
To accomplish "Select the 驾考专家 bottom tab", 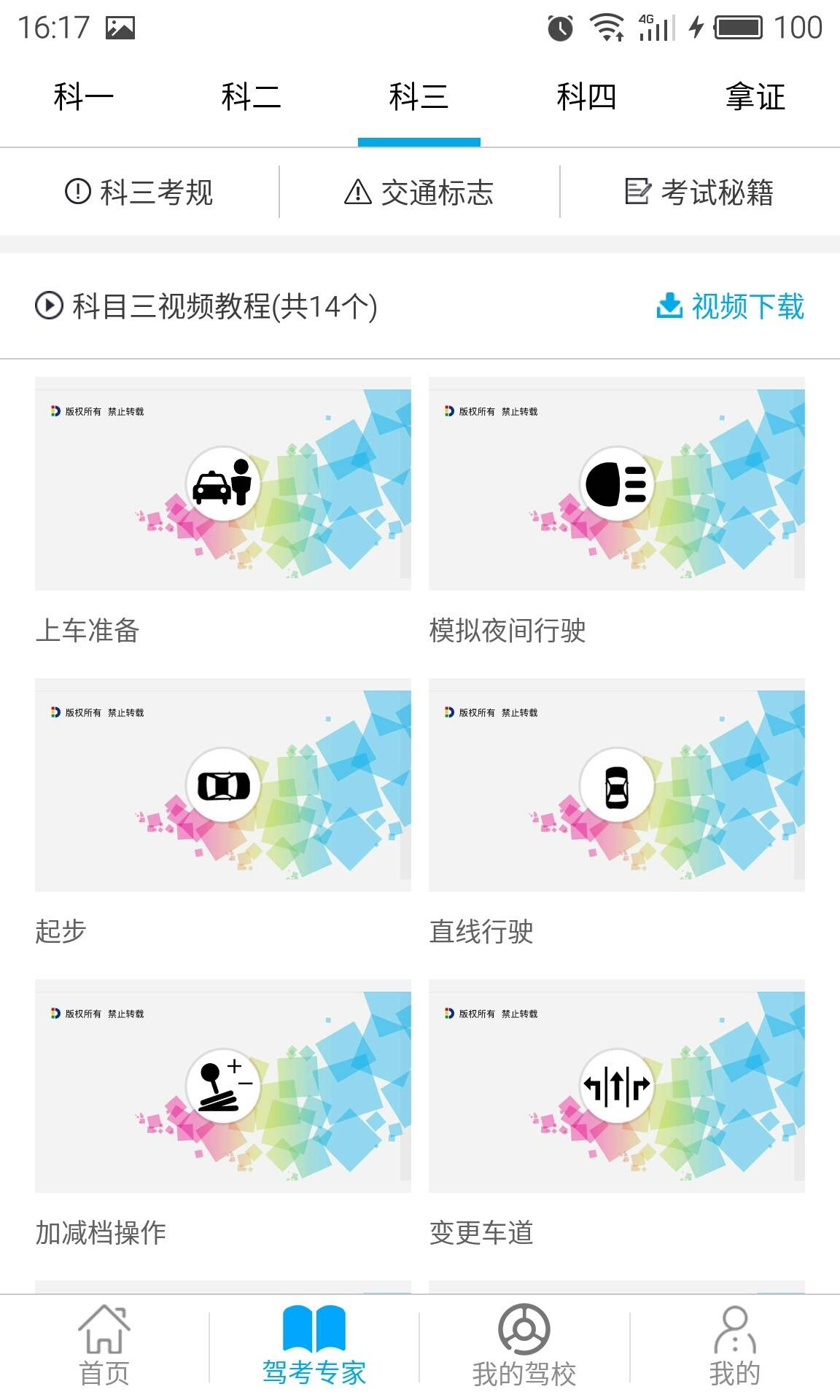I will coord(314,1346).
